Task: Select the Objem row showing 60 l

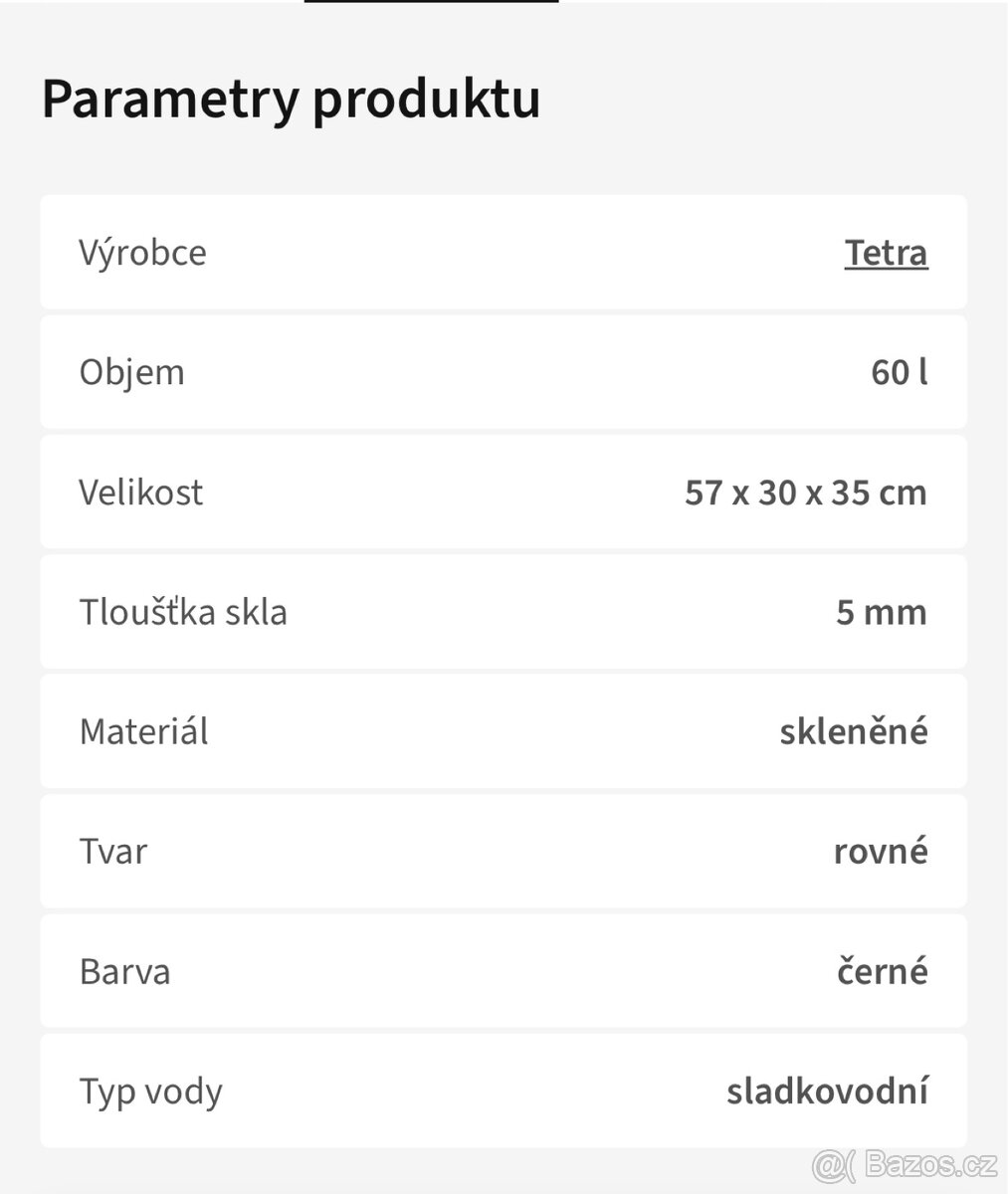Action: 503,372
